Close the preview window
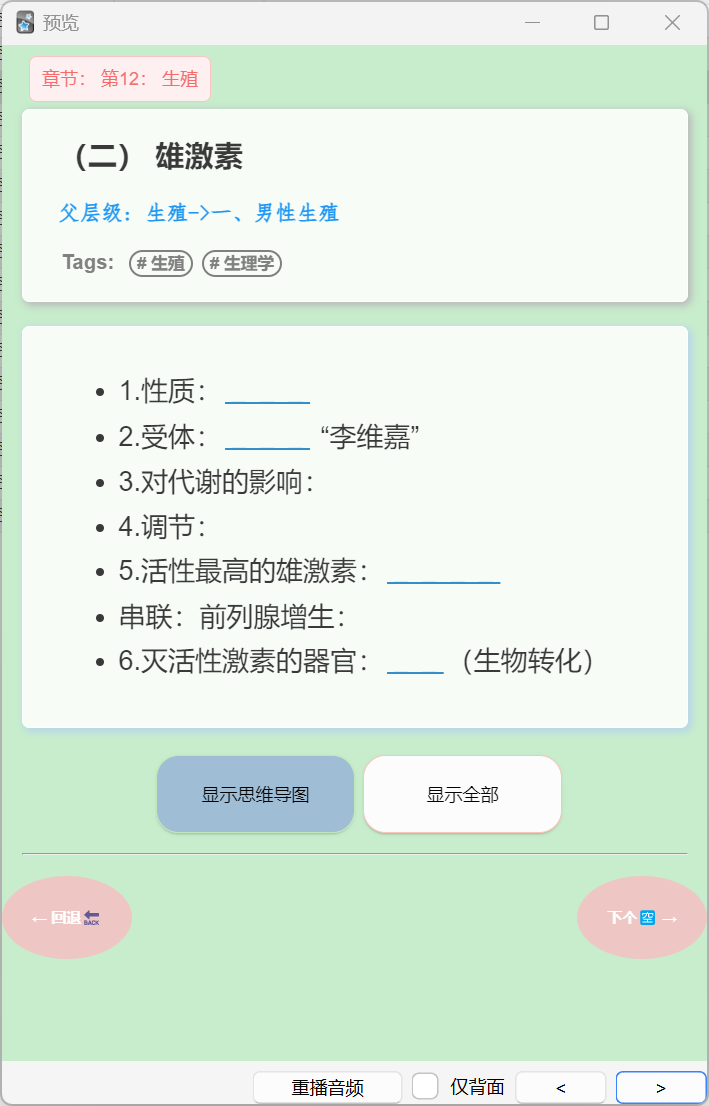 [672, 23]
